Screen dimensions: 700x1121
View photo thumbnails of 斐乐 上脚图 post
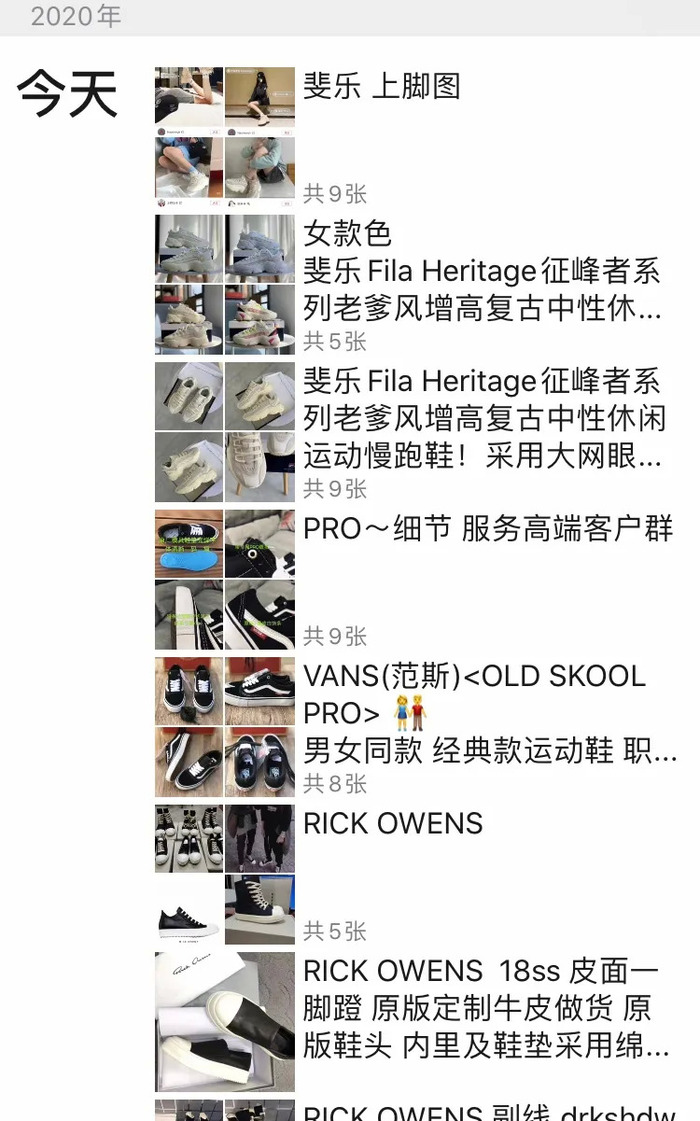click(x=224, y=135)
